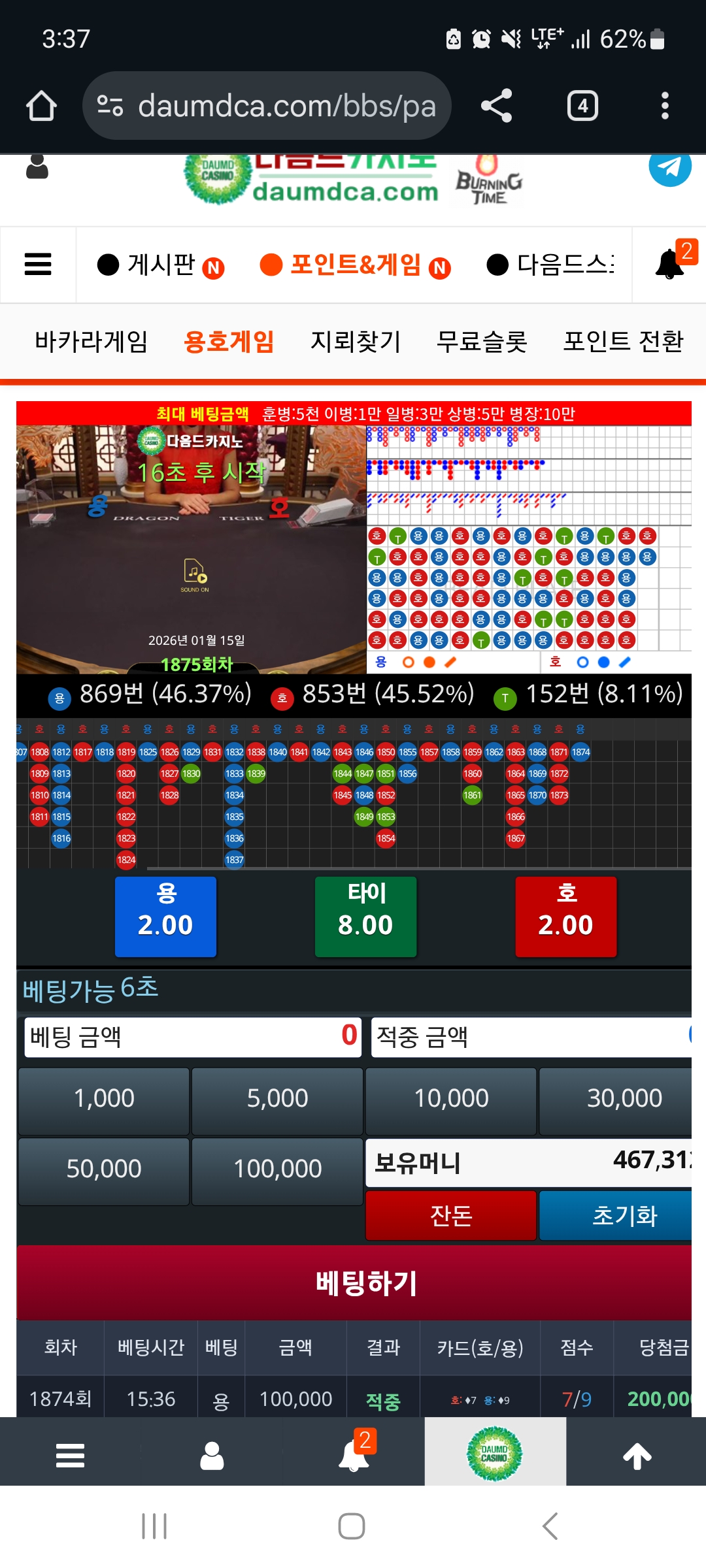Tap the 잔돈 button
The height and width of the screenshot is (1568, 706).
coord(451,1215)
